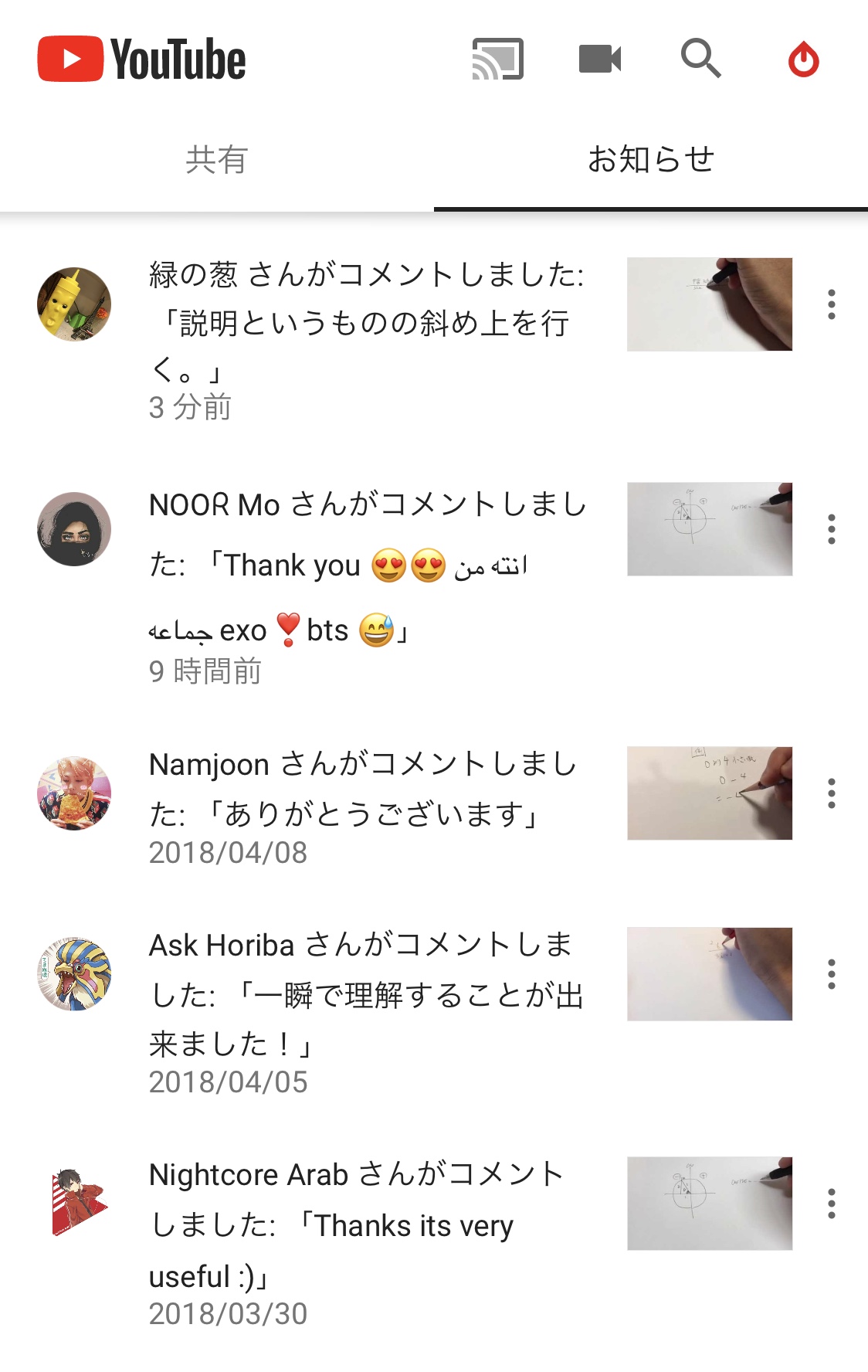Screen dimensions: 868x1372
Task: Open the cast to device icon
Action: [x=498, y=59]
